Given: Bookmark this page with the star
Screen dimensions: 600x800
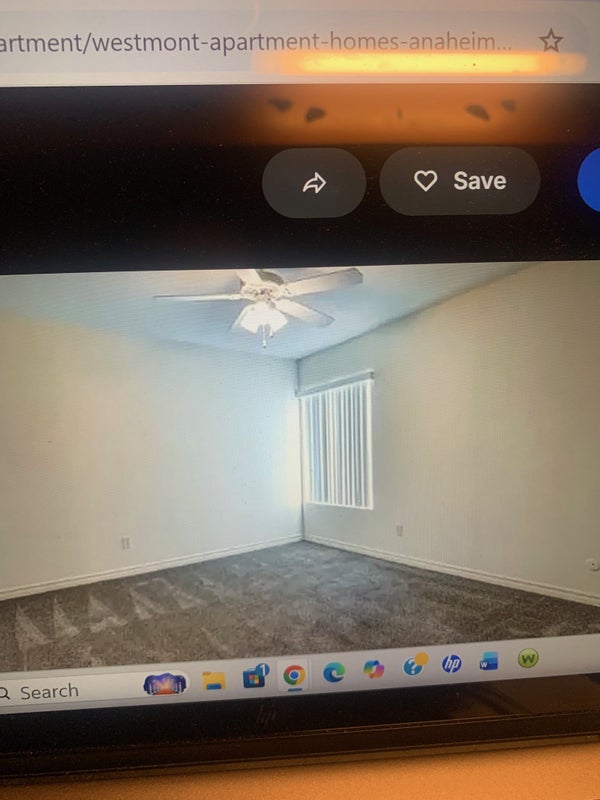Looking at the screenshot, I should 550,41.
